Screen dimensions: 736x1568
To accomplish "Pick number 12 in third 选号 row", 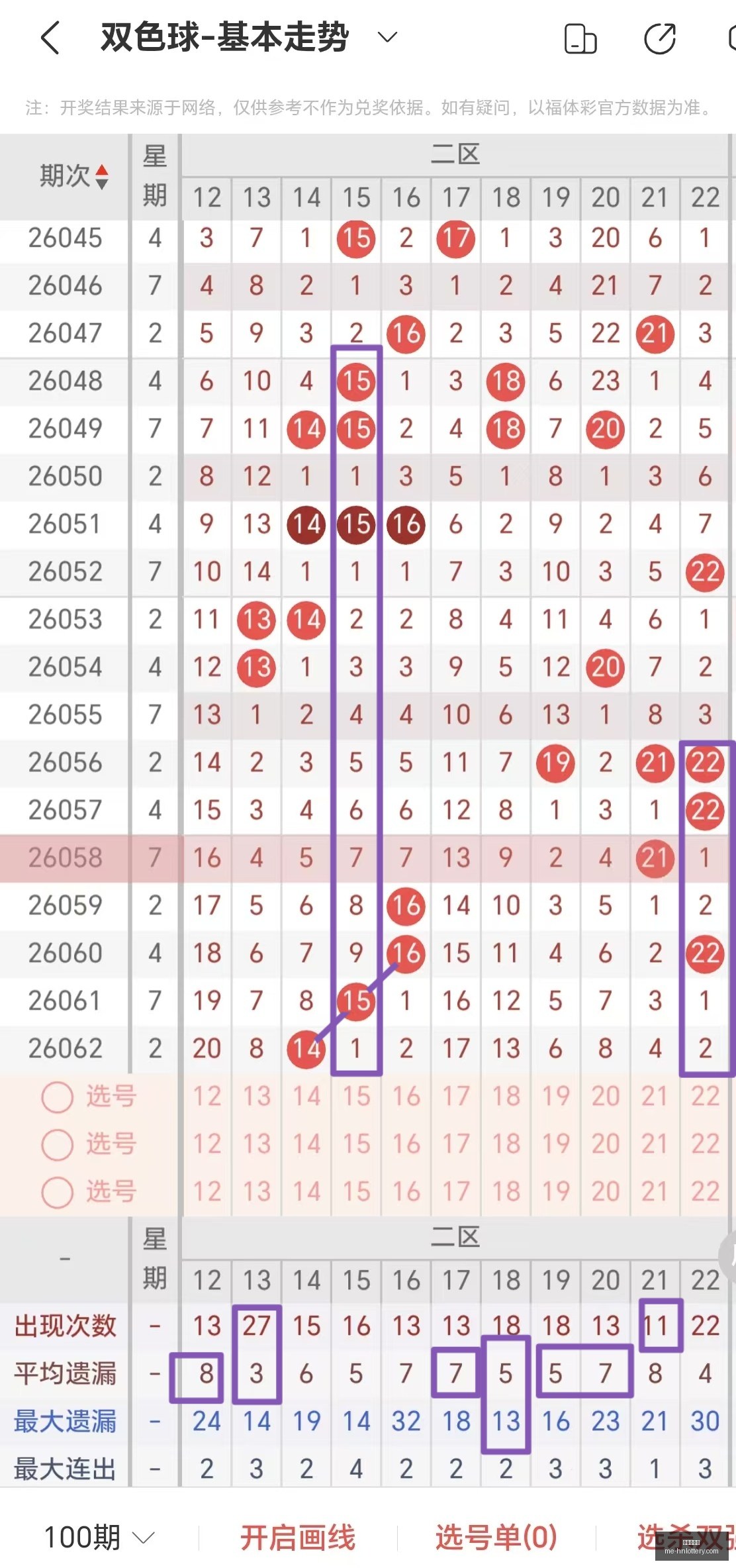I will (207, 1192).
